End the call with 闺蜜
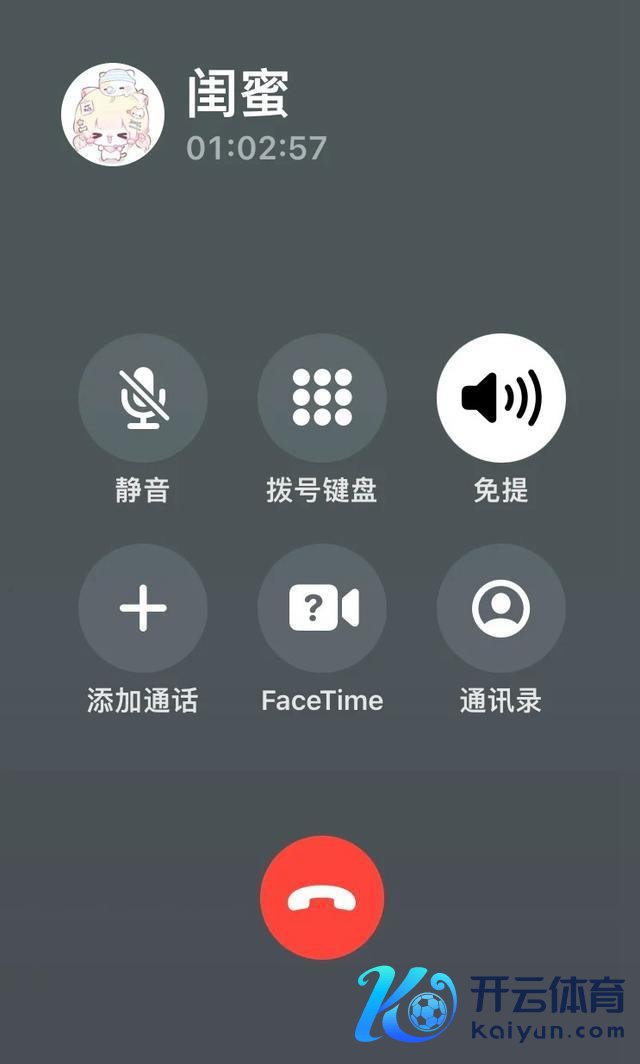 click(x=322, y=898)
